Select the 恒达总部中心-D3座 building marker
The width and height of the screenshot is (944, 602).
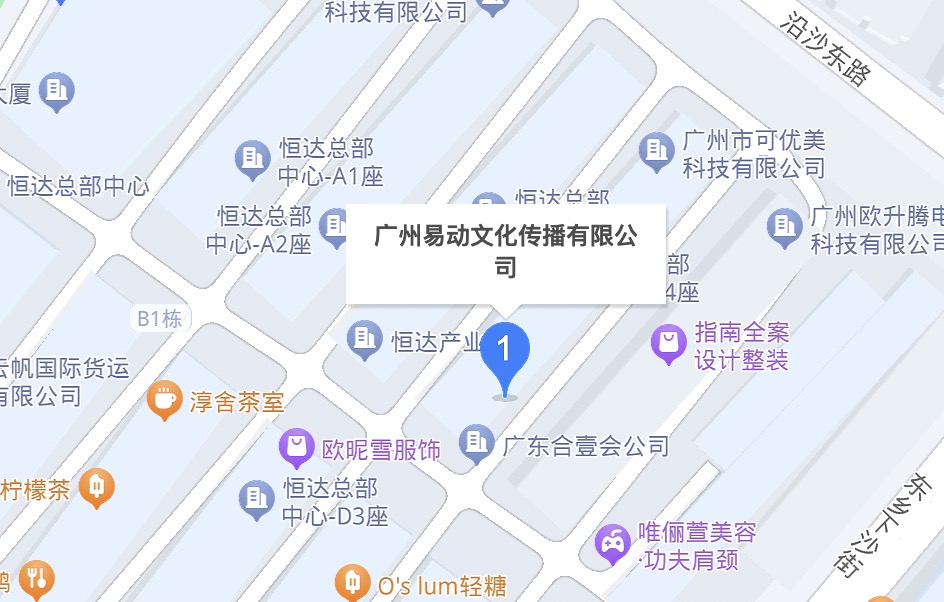[257, 499]
